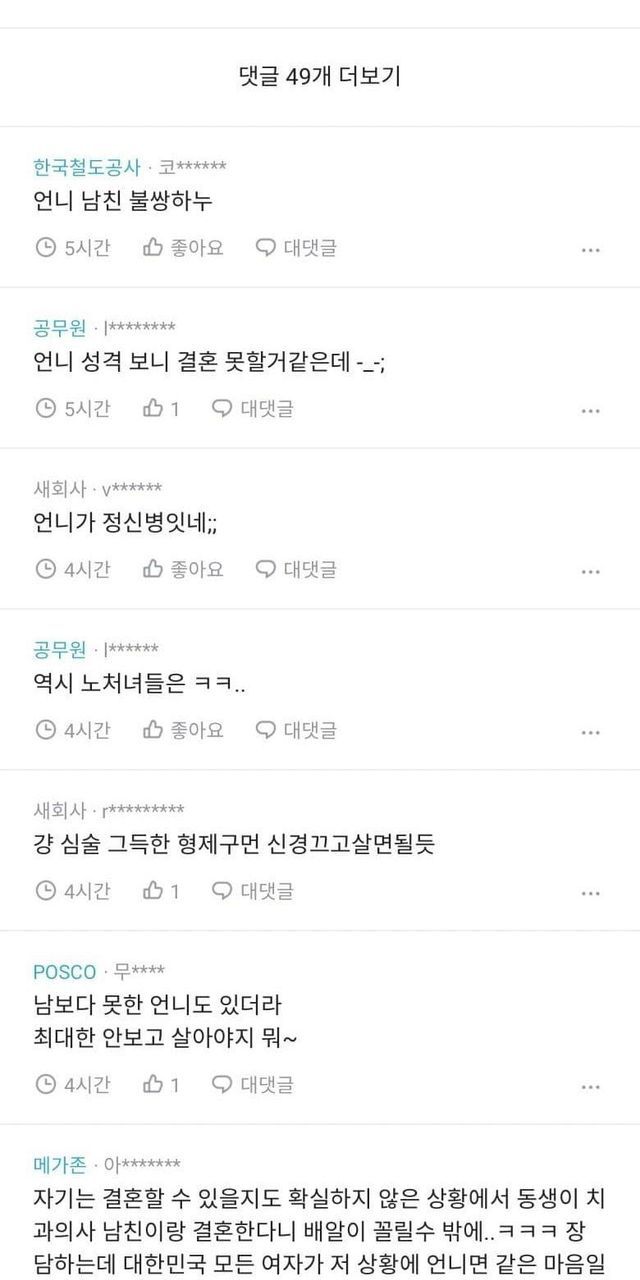Like the POSCO comment '남보다 못한 언니도 있더라'
The height and width of the screenshot is (1280, 640).
click(x=161, y=1084)
